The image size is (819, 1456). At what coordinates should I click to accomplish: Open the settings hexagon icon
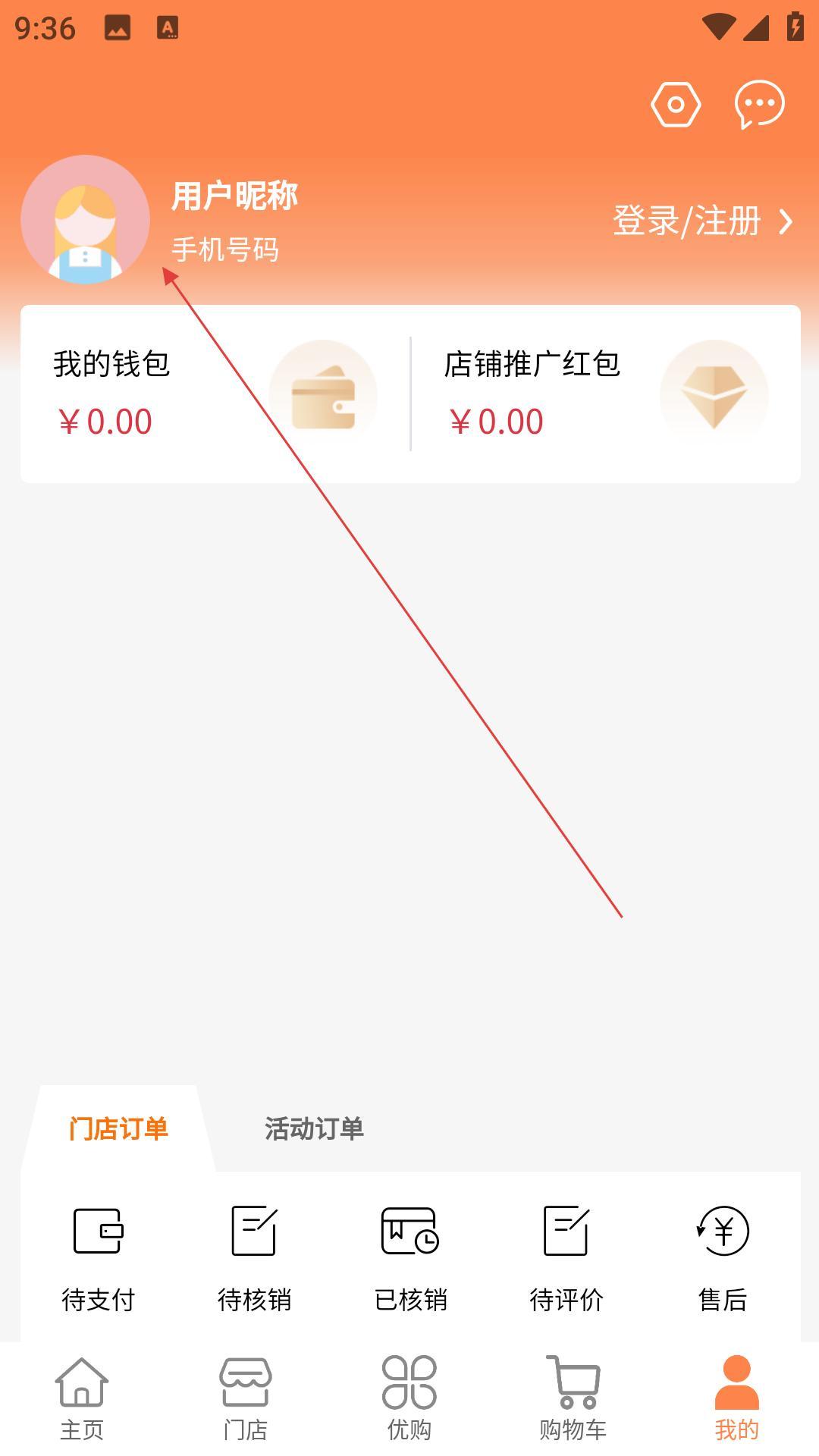pyautogui.click(x=675, y=105)
